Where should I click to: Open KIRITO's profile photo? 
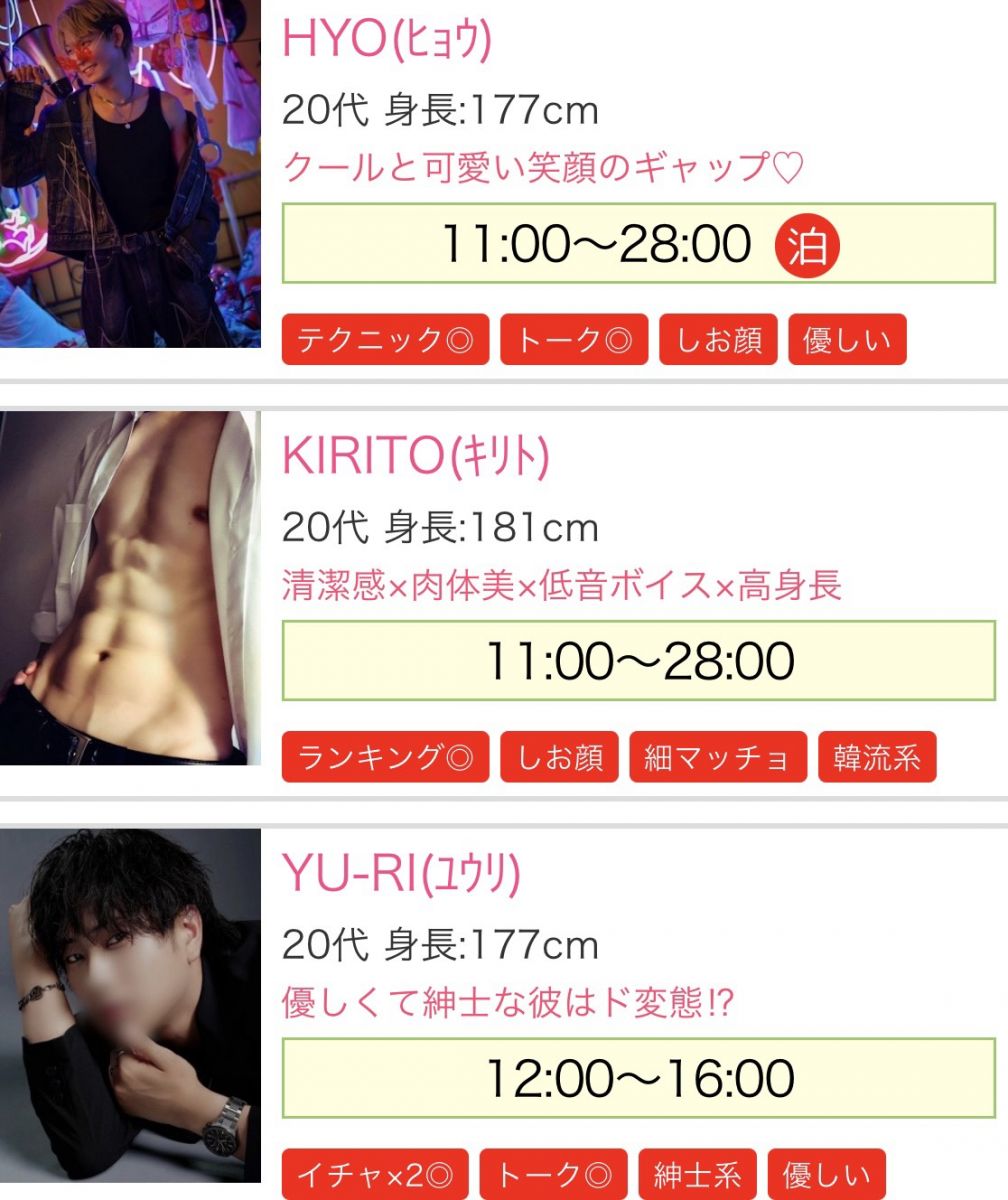coord(130,588)
